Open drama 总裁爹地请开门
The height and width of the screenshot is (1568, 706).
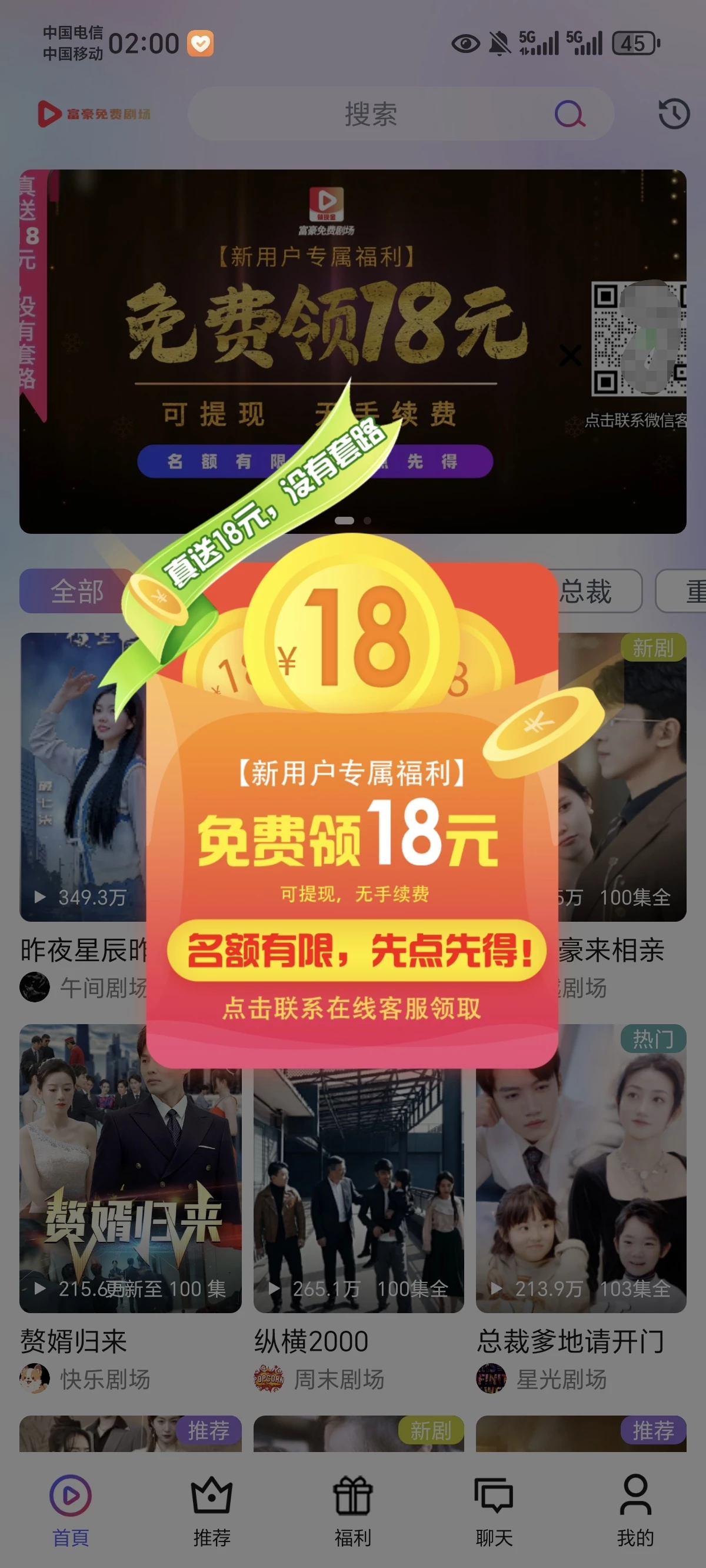[x=581, y=1169]
